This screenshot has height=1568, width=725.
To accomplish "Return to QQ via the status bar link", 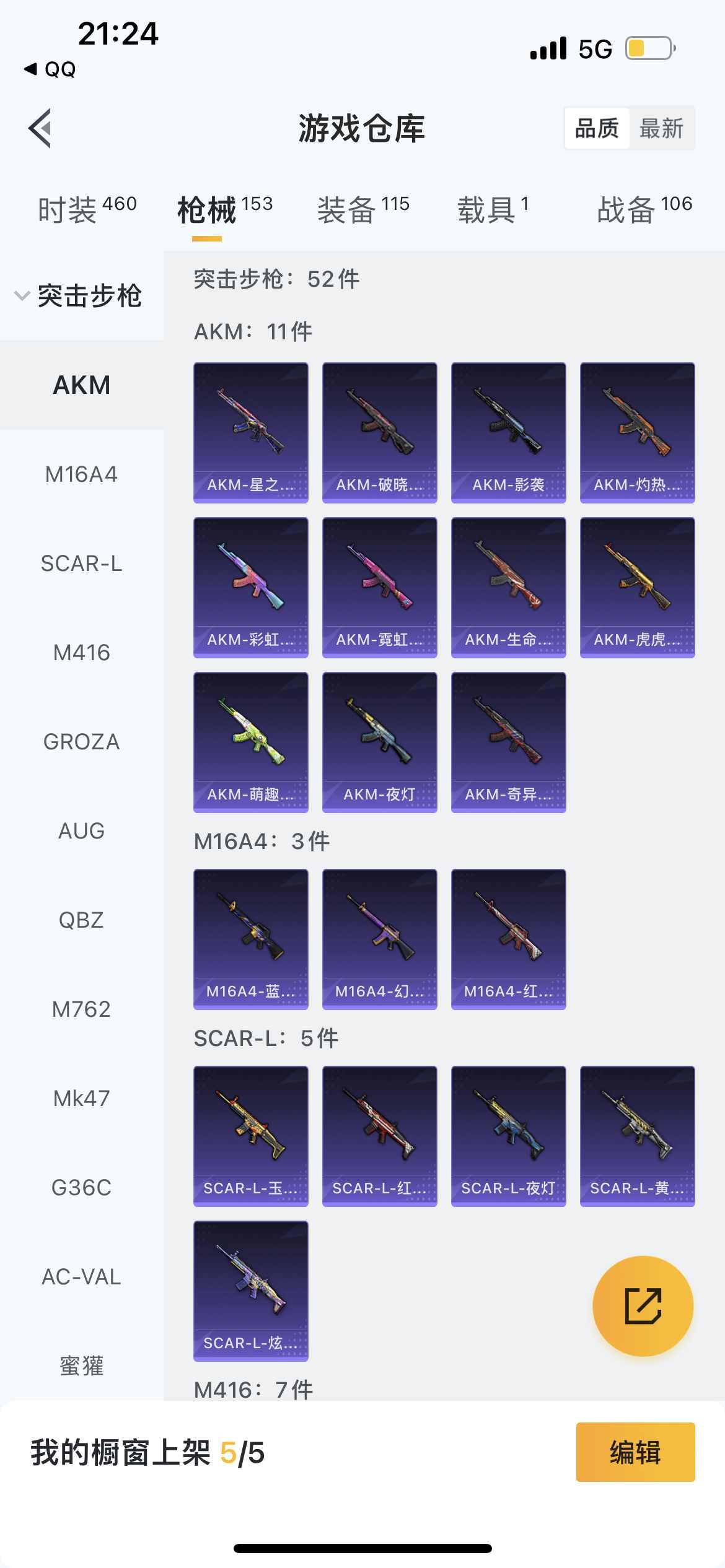I will pyautogui.click(x=51, y=69).
